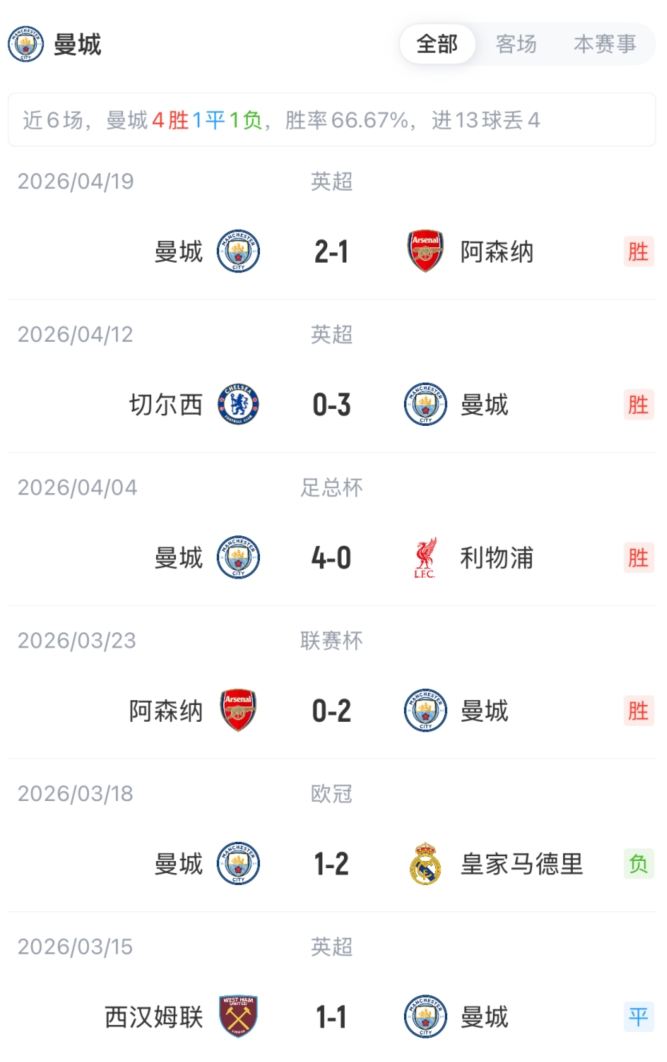667x1062 pixels.
Task: Open the 切尔西 0-3 曼城 match
Action: coord(331,405)
